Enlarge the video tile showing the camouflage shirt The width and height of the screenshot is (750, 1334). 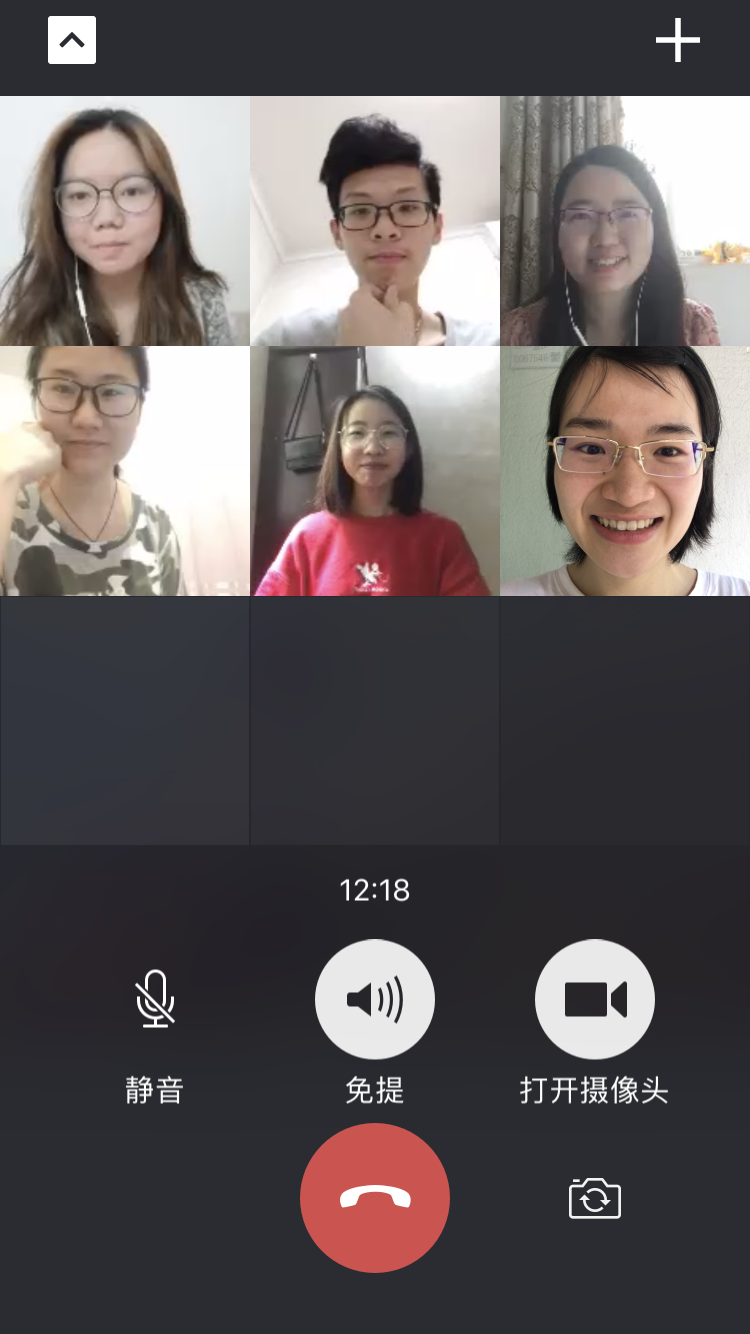[124, 471]
